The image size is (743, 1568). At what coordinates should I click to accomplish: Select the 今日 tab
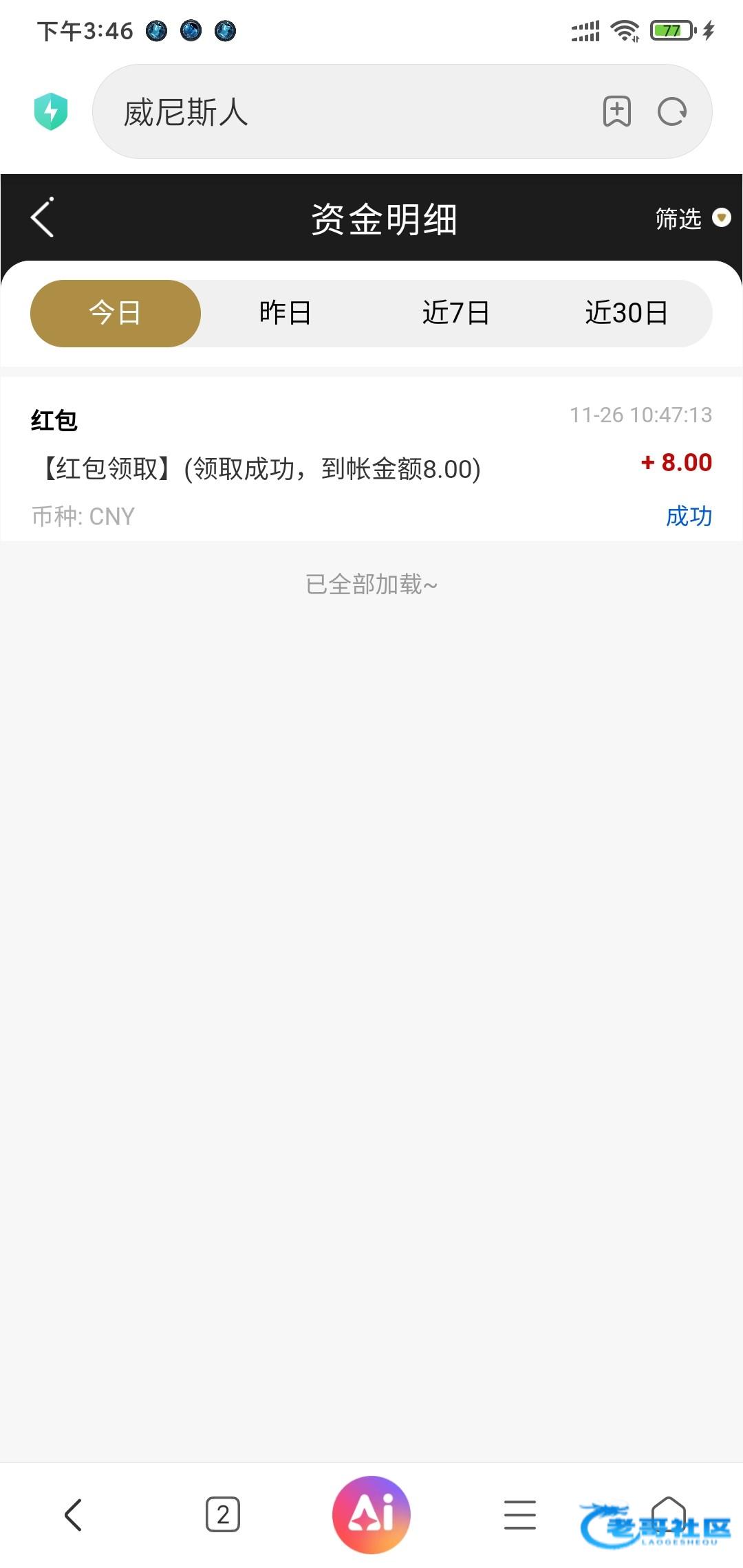116,314
